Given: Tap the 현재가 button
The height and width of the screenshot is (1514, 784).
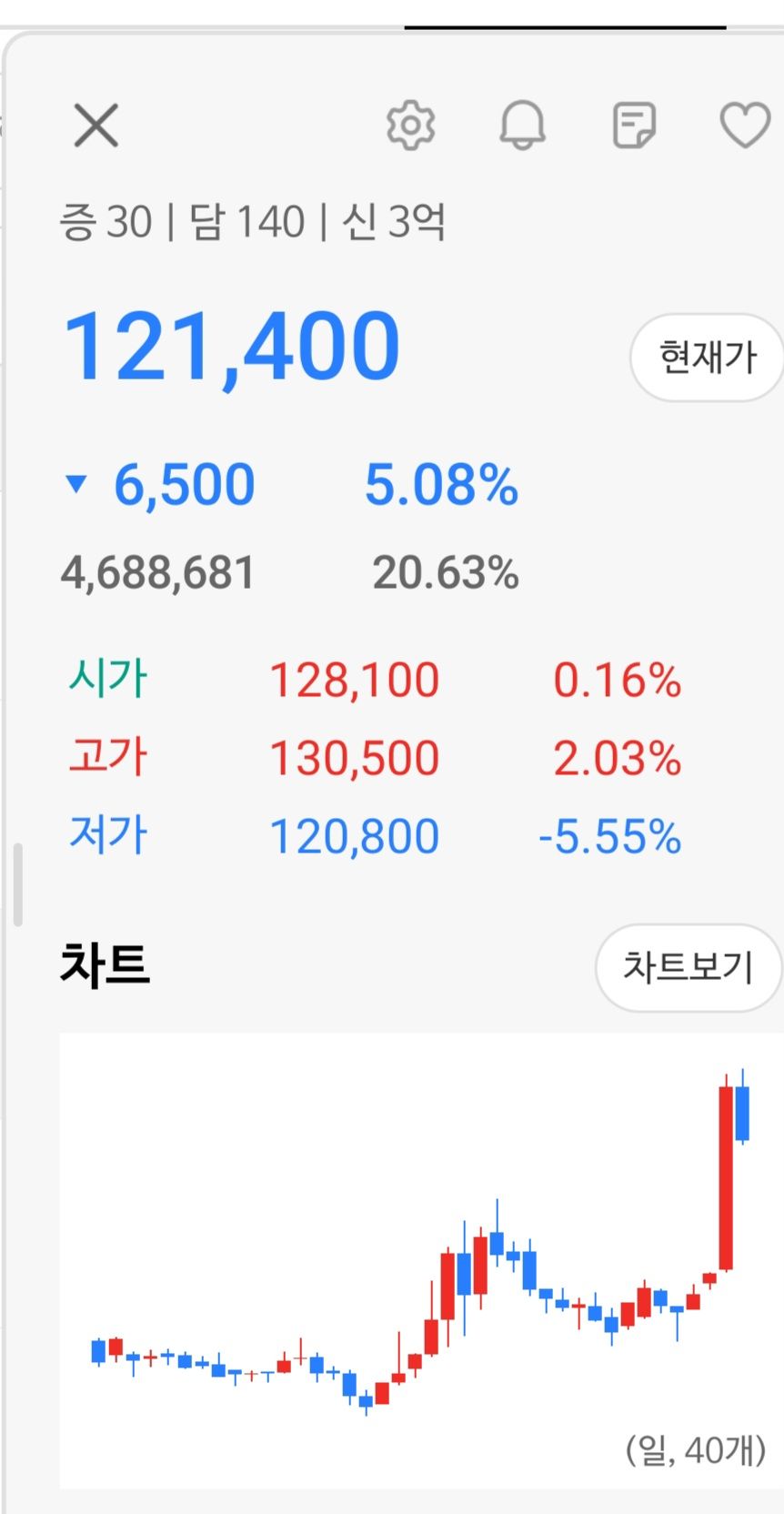Looking at the screenshot, I should pyautogui.click(x=707, y=357).
